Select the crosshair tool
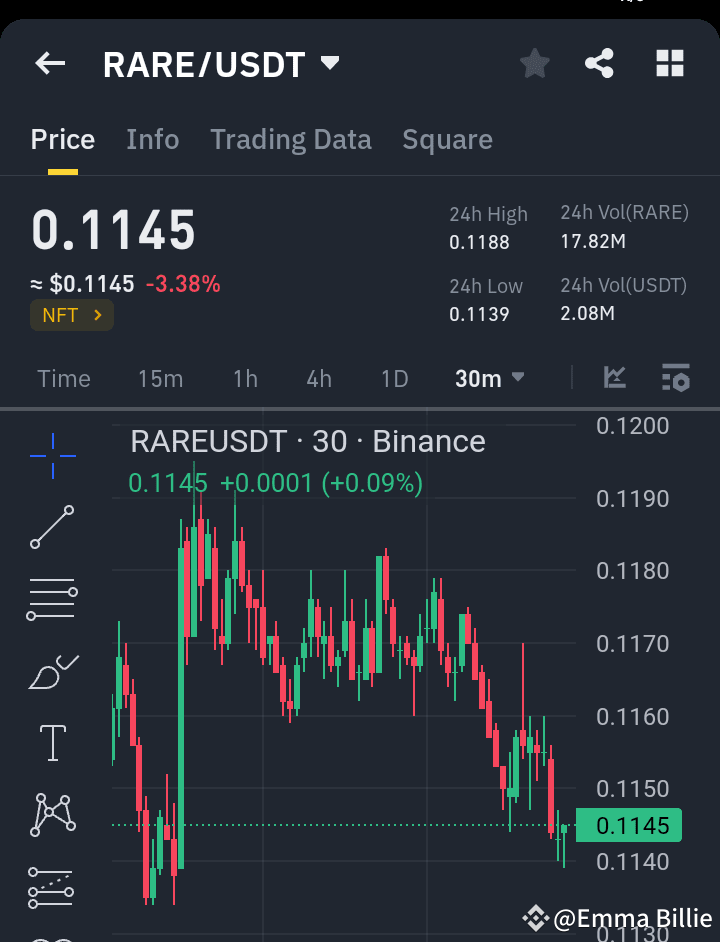Image resolution: width=720 pixels, height=942 pixels. (x=51, y=457)
